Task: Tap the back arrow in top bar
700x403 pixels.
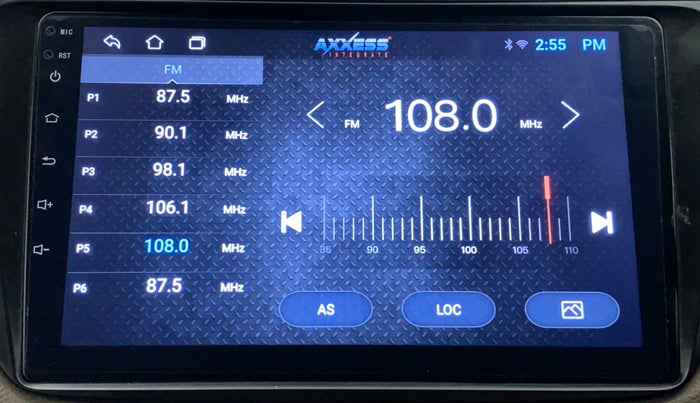Action: [112, 42]
